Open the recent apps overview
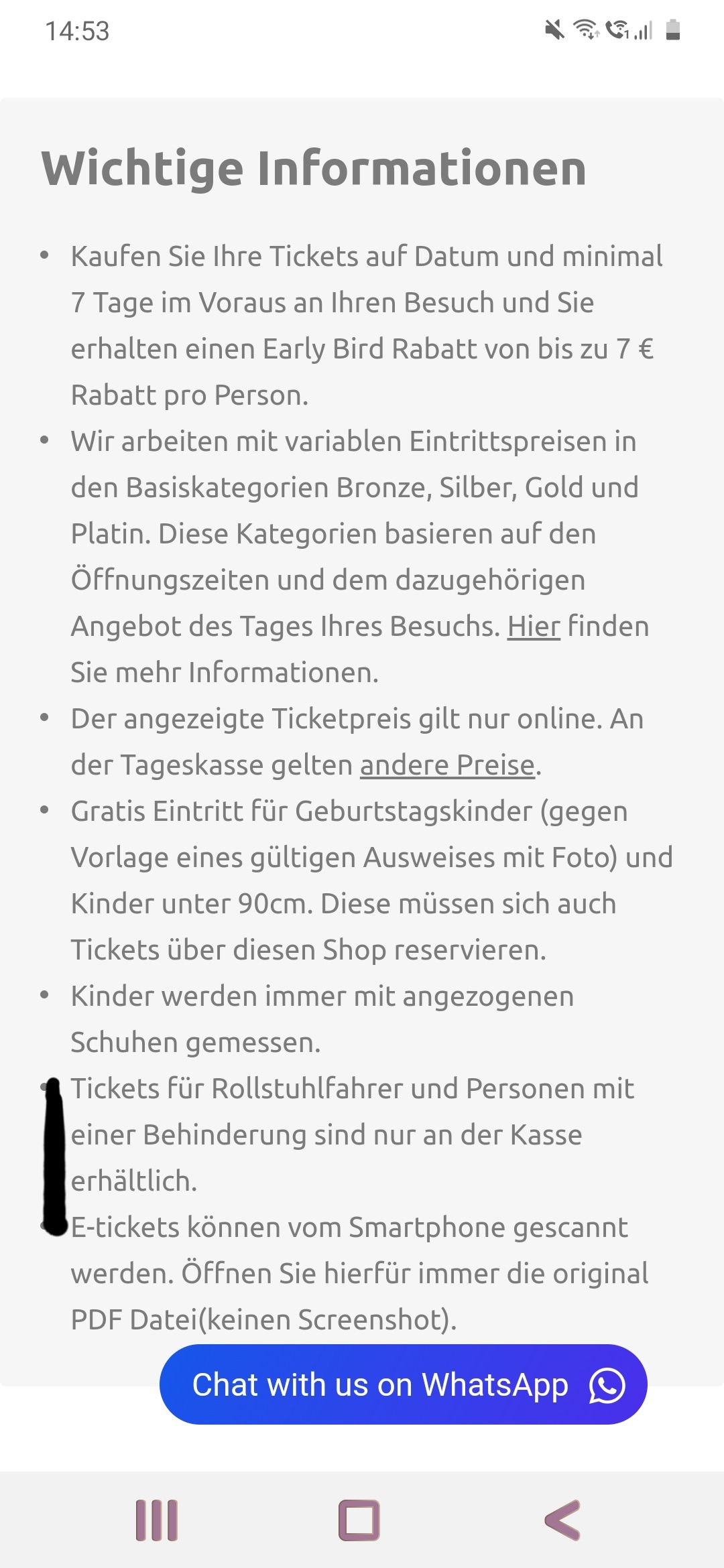724x1568 pixels. (x=157, y=1520)
